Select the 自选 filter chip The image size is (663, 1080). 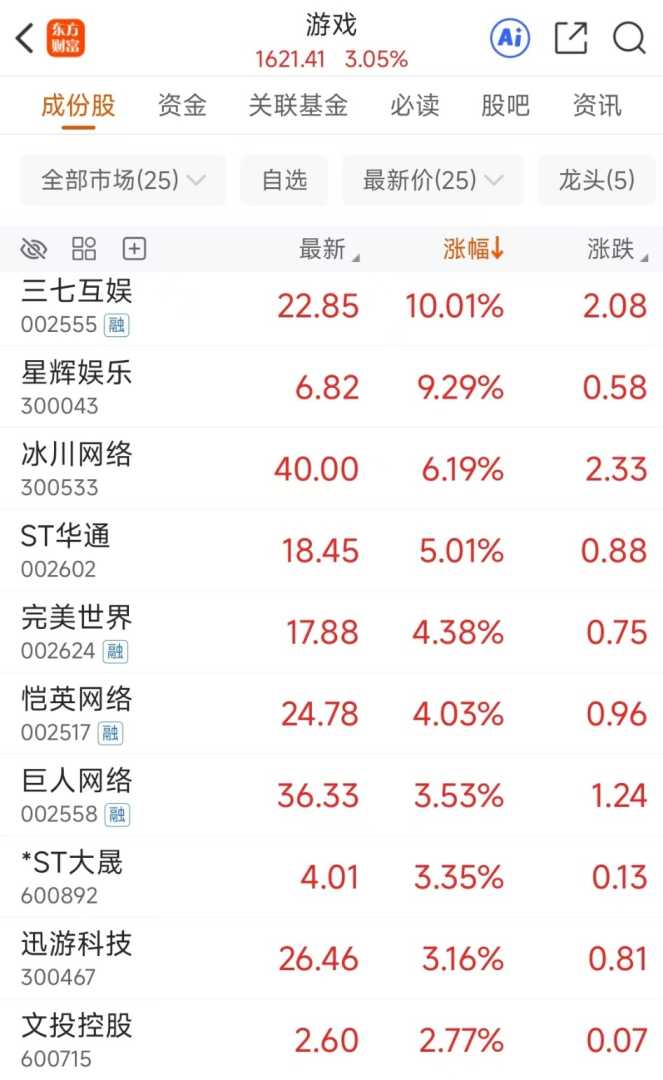284,181
